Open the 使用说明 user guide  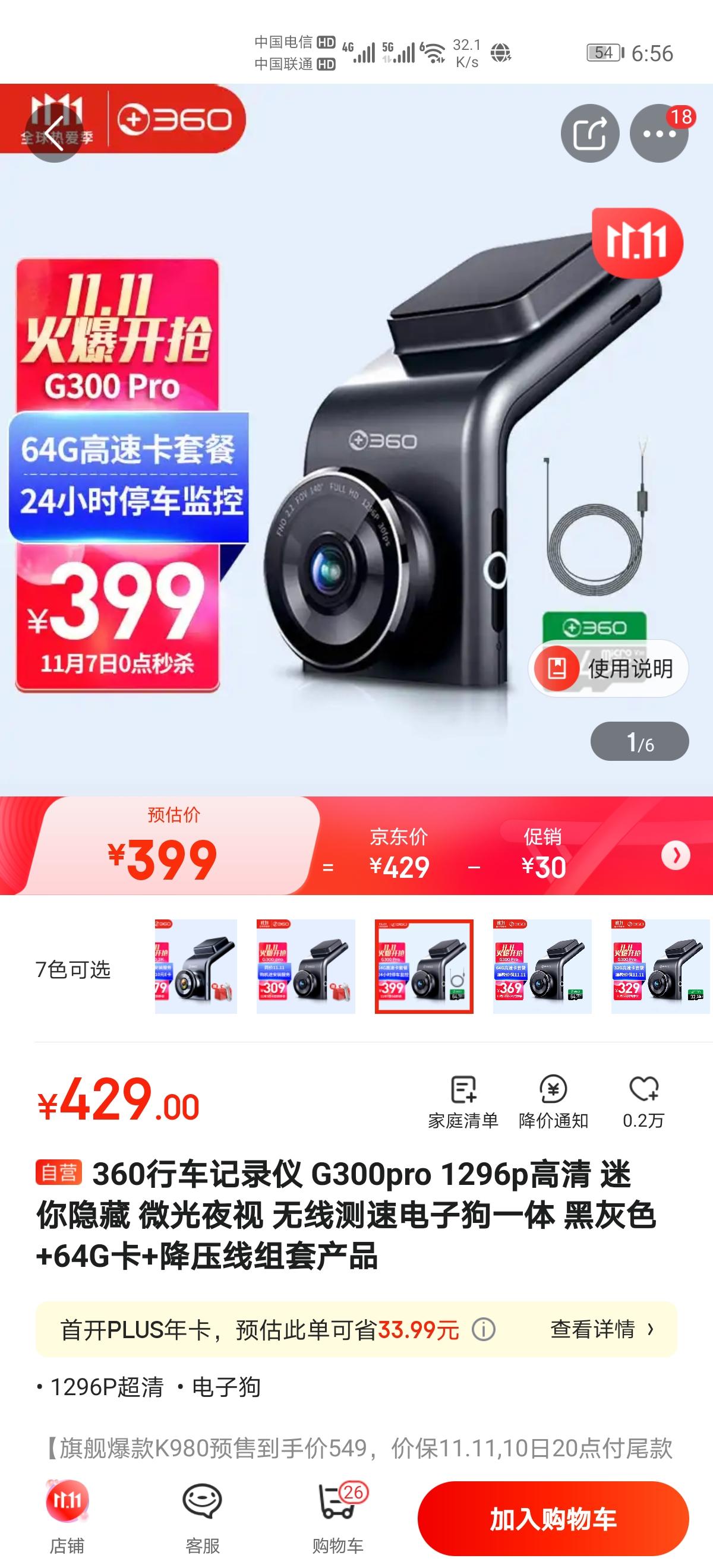coord(609,668)
